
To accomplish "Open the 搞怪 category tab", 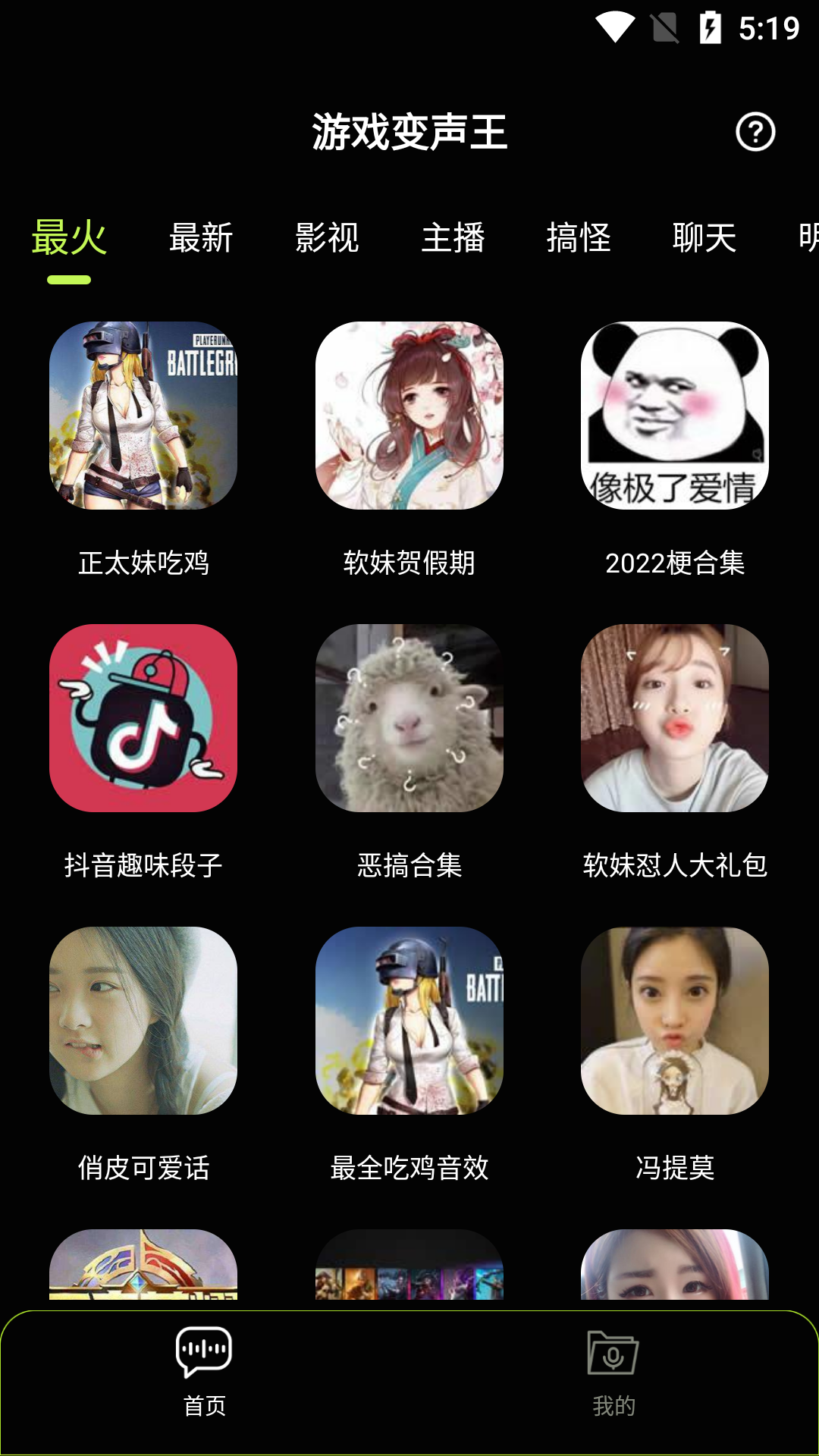I will [x=579, y=238].
